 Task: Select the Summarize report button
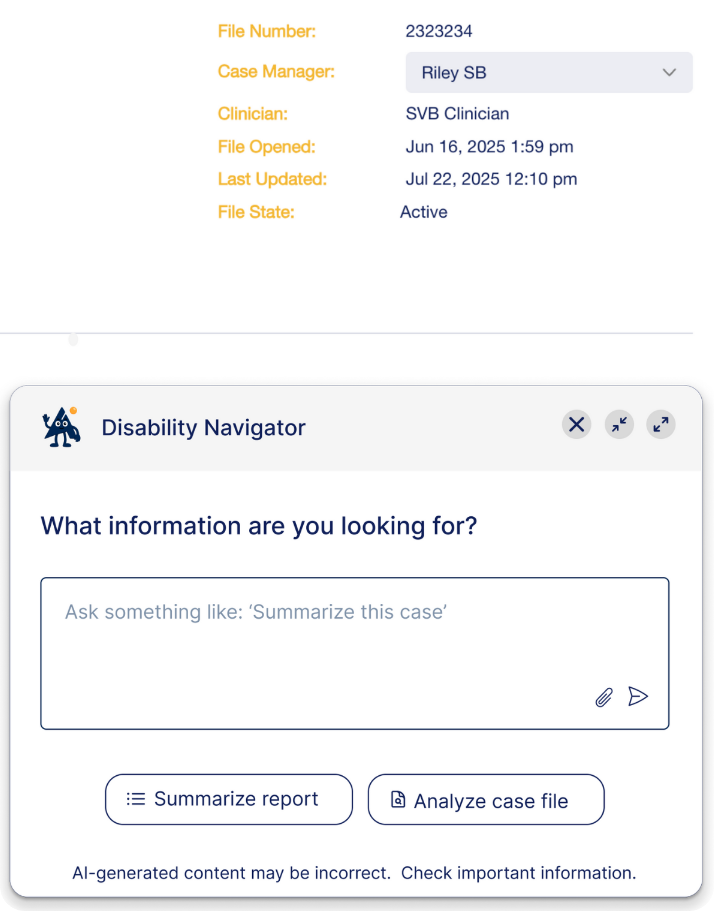(229, 799)
